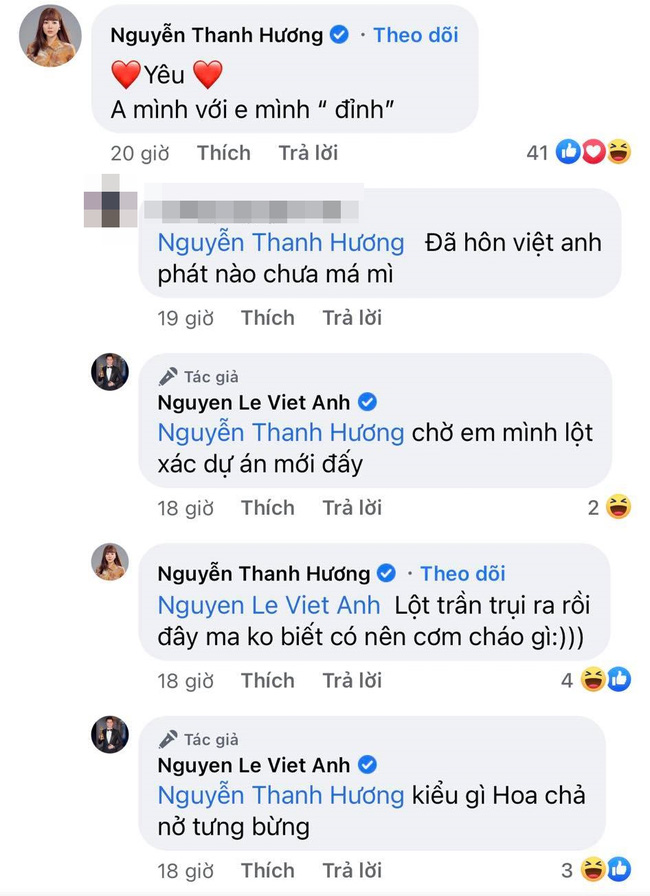
Task: Like the "Đã hôn việt anh" comment
Action: coord(267,318)
